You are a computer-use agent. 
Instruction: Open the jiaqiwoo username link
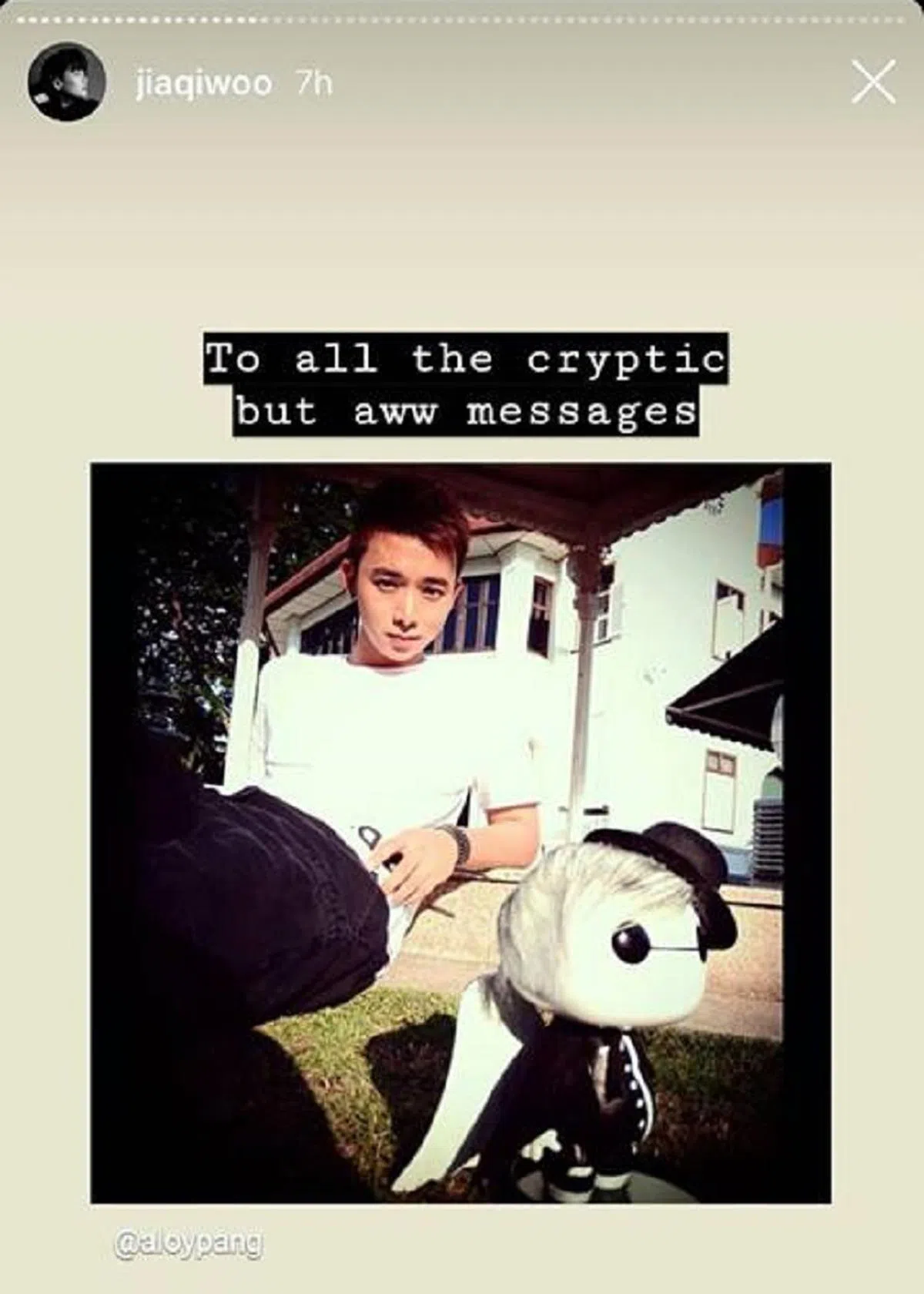pyautogui.click(x=202, y=84)
